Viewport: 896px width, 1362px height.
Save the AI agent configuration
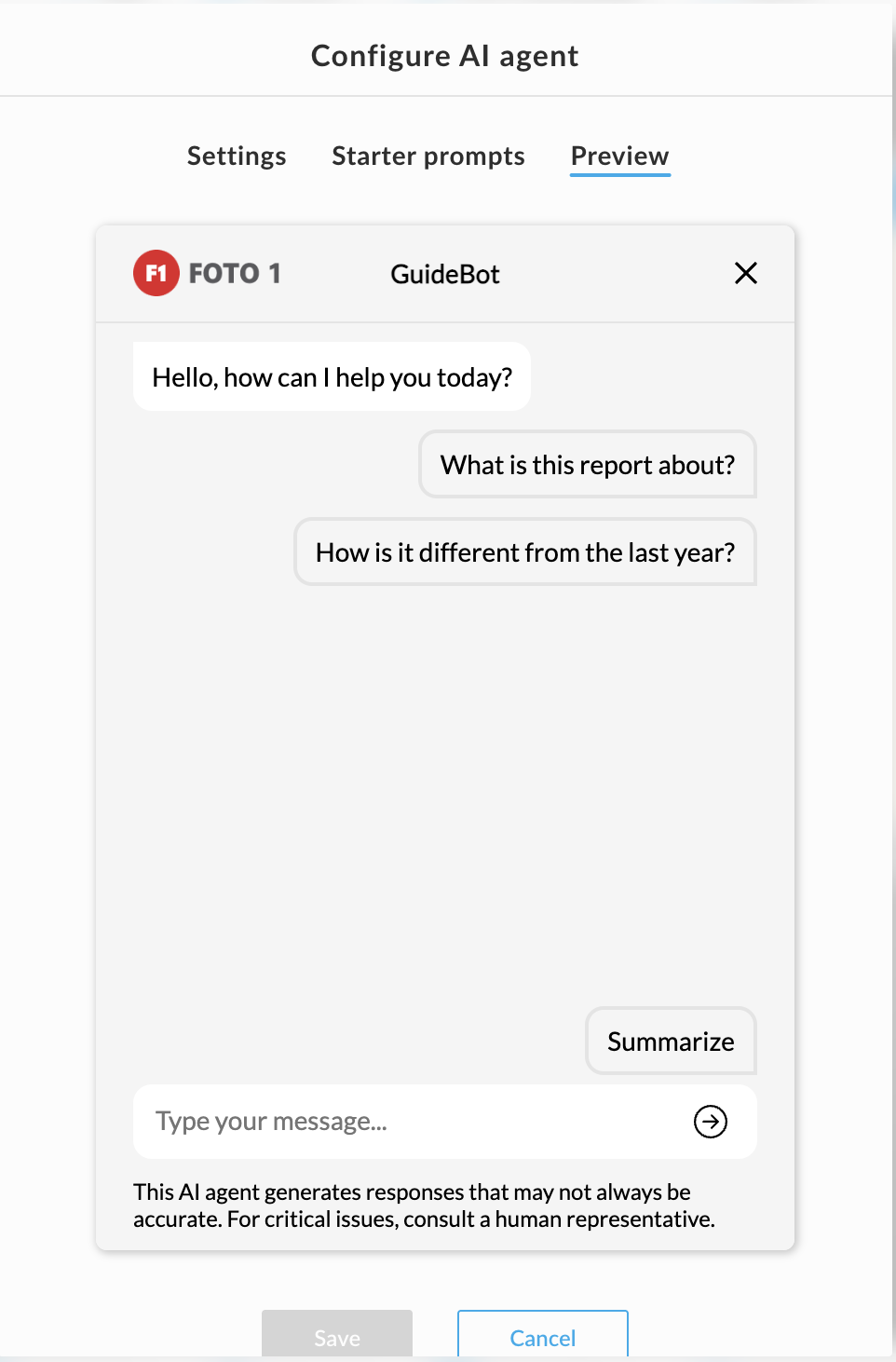336,1336
